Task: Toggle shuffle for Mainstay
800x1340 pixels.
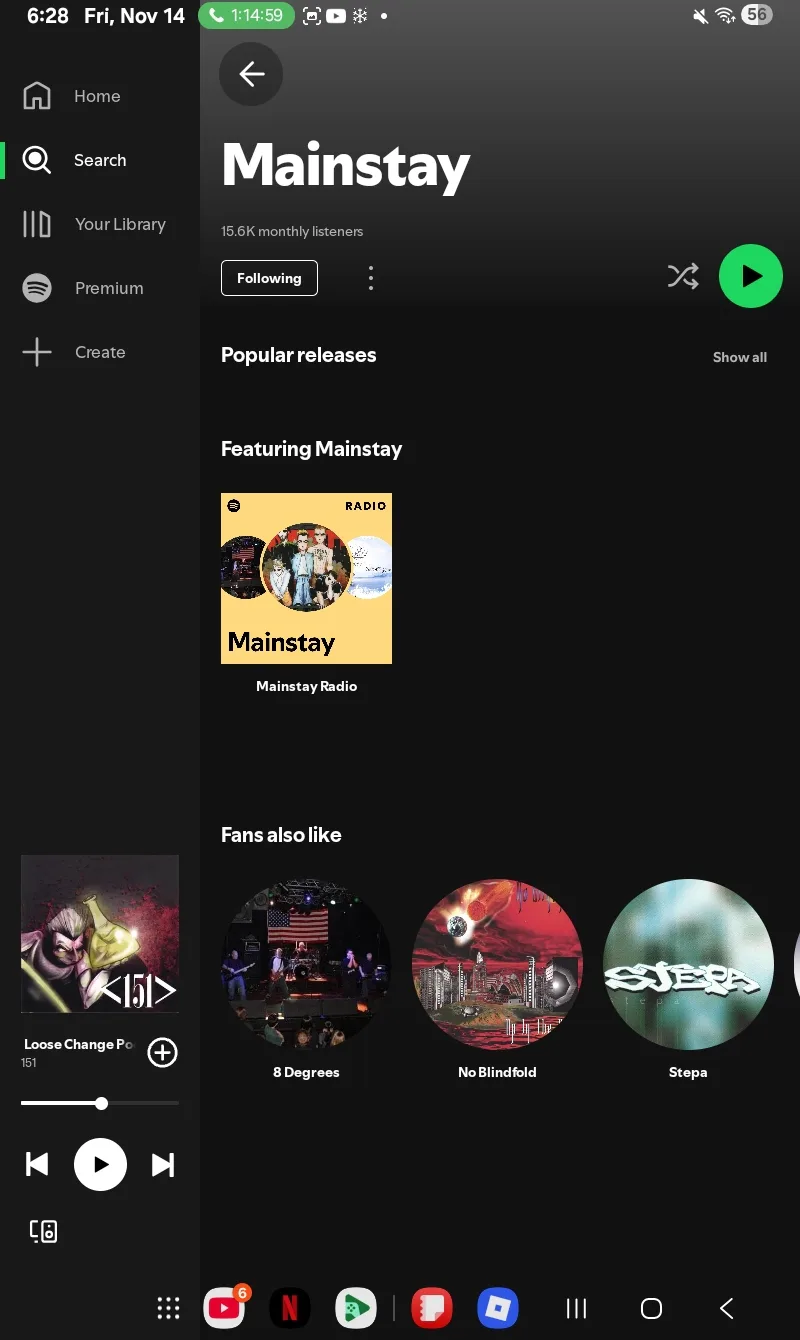Action: click(x=683, y=276)
